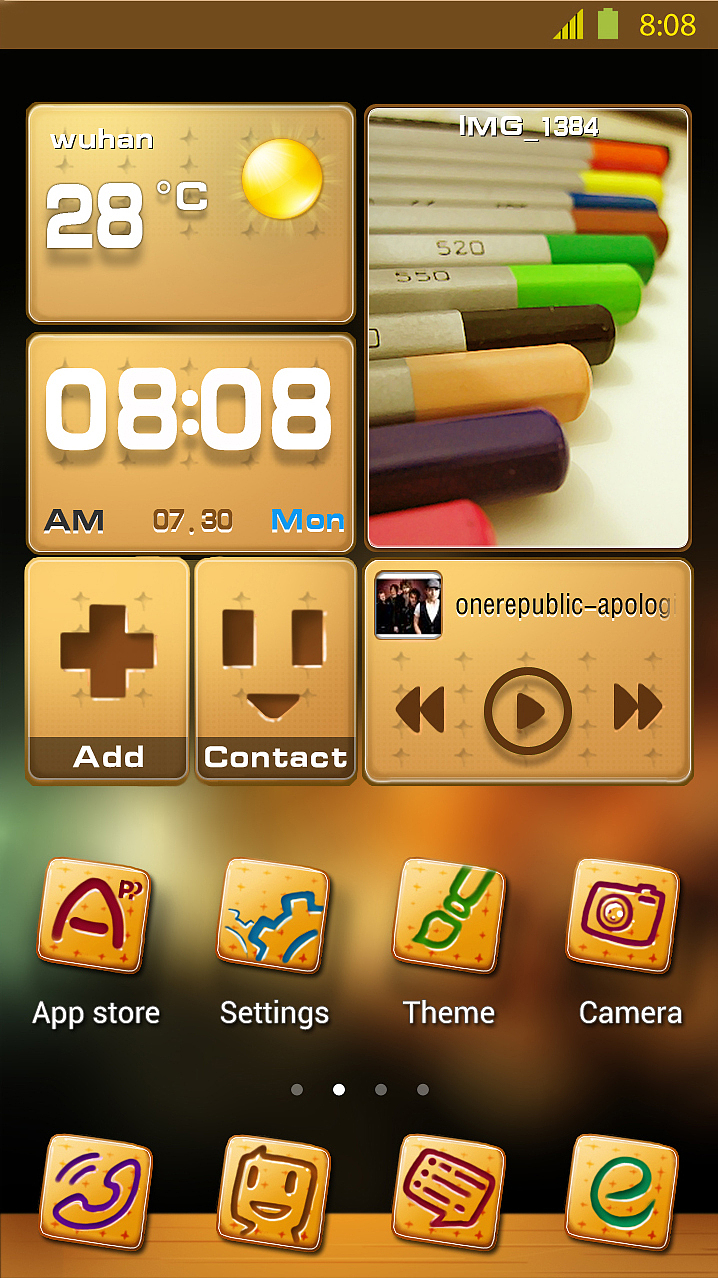Skip to the previous track
This screenshot has height=1278, width=718.
pos(420,710)
